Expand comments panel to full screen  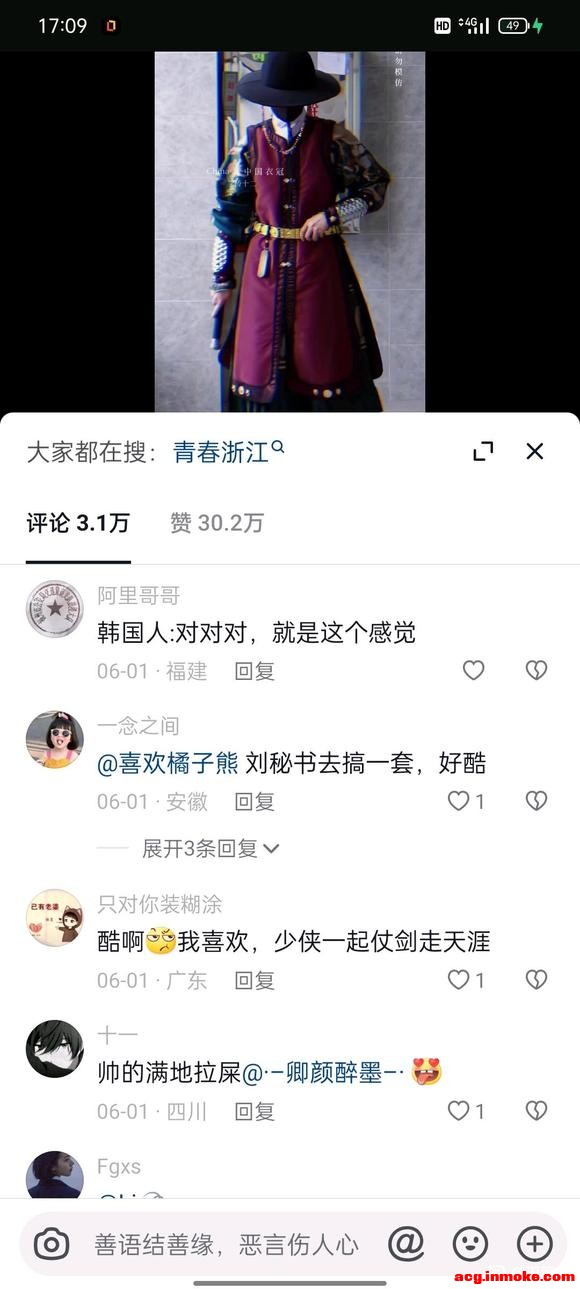pyautogui.click(x=483, y=451)
